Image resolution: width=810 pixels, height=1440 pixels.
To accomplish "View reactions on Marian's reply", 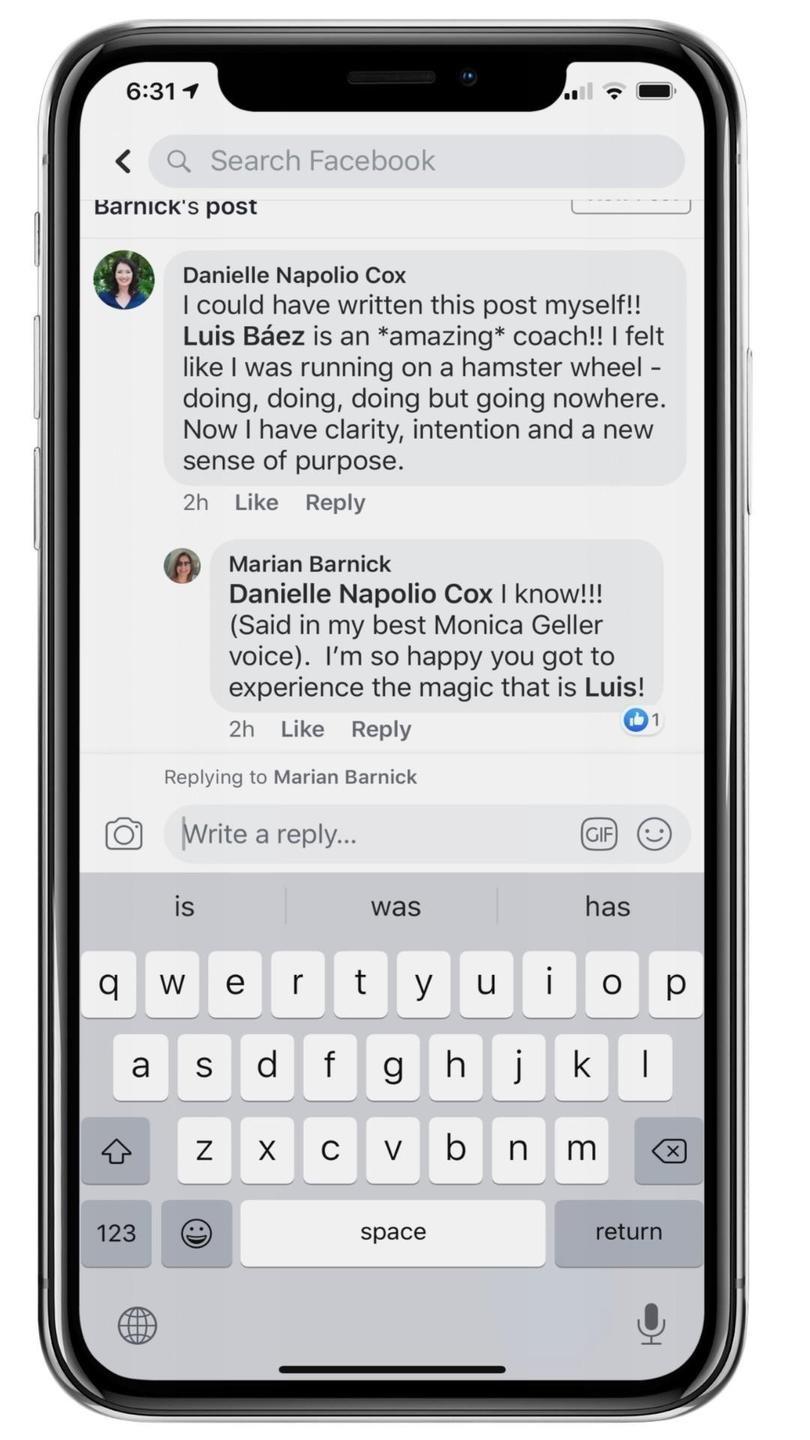I will tap(641, 719).
